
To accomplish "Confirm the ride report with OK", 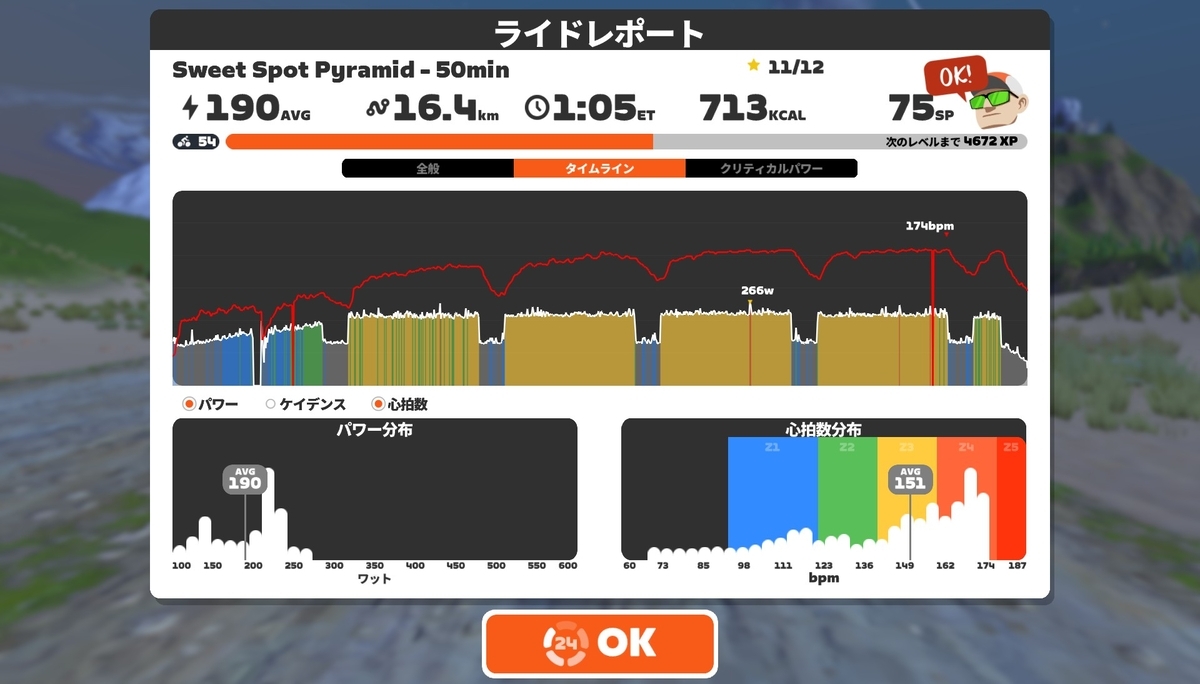I will click(x=600, y=643).
